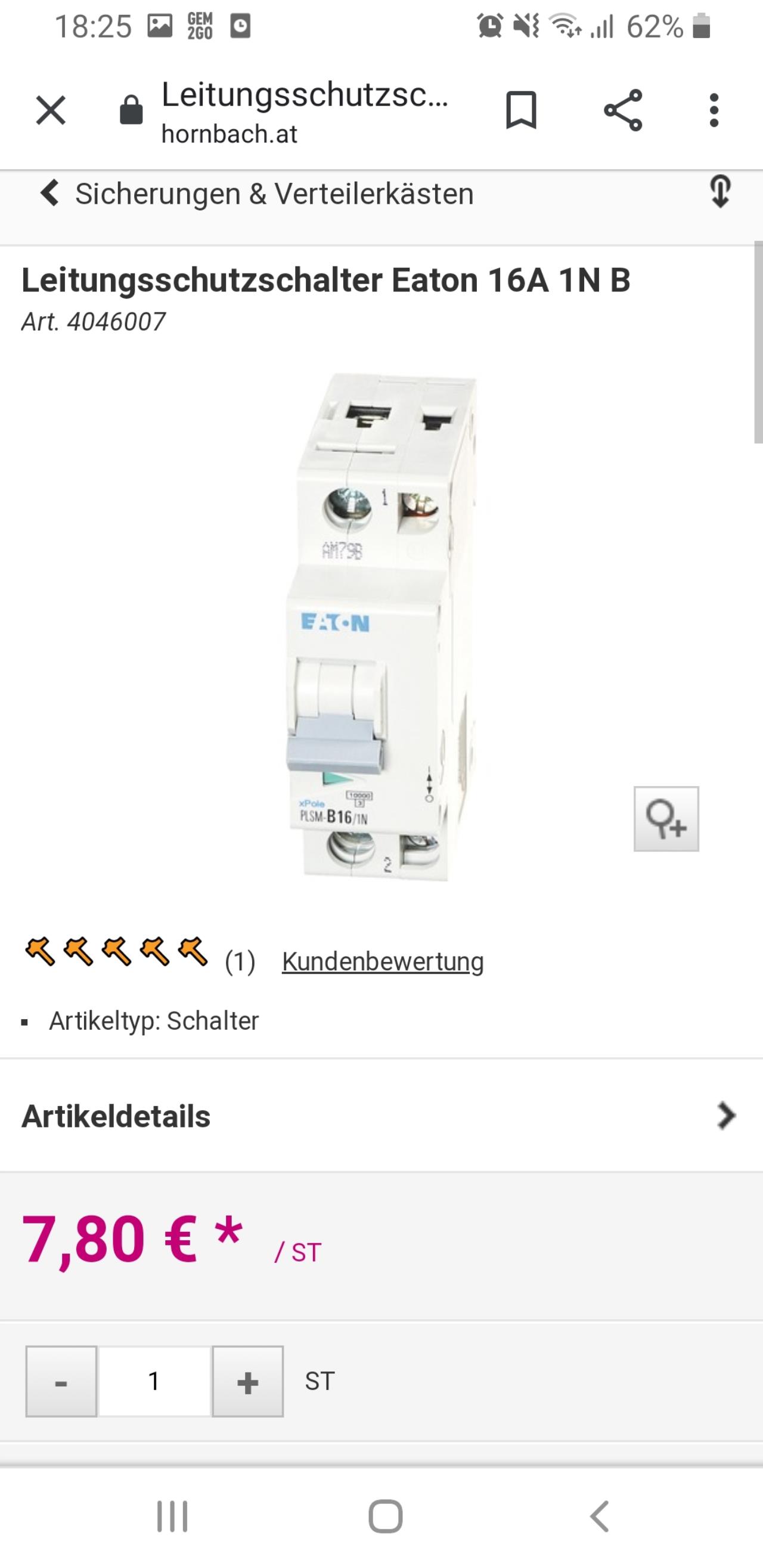Open the Eaton breaker product image
This screenshot has height=1568, width=763.
pos(380,627)
